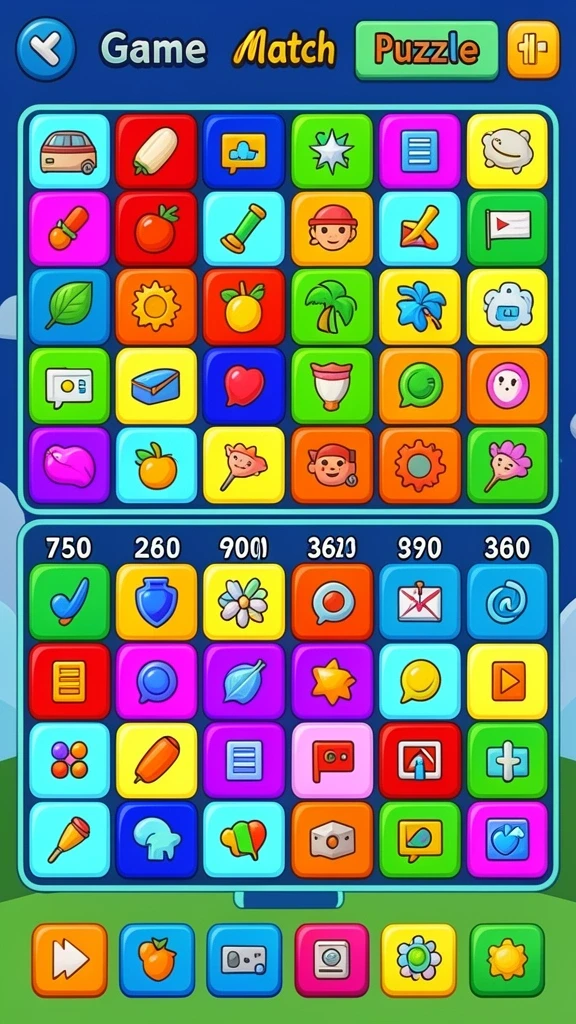
Task: Tap the orange fruit booster on blue
Action: 157,959
